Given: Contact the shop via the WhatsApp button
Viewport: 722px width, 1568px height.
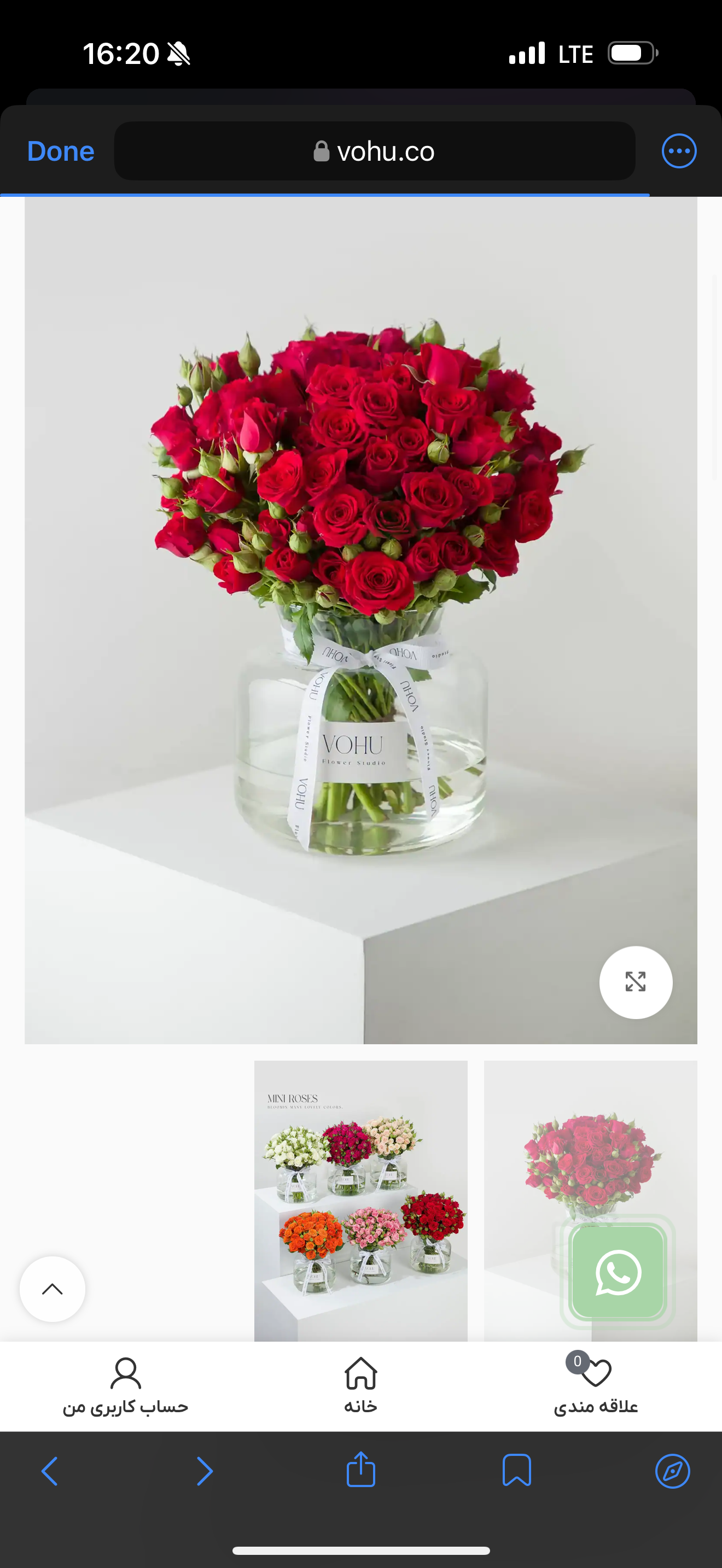Looking at the screenshot, I should point(618,1272).
